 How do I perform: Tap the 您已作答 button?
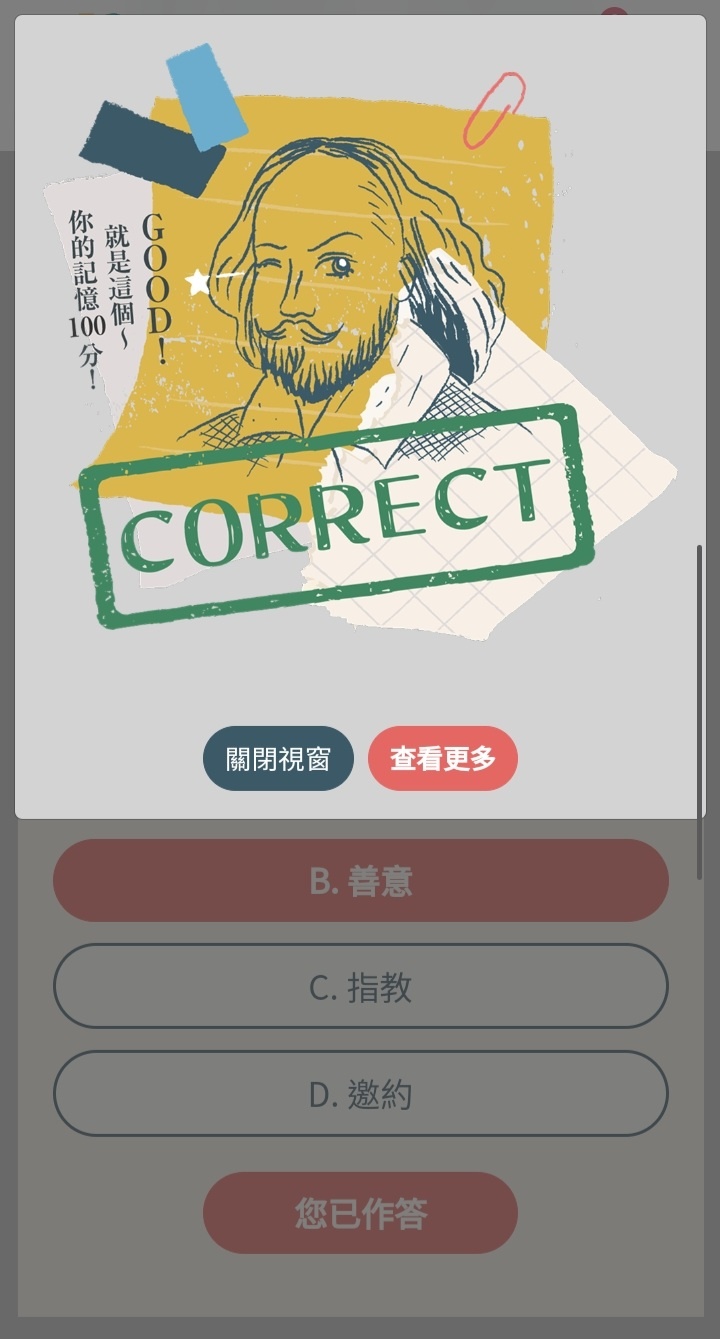click(x=360, y=1213)
